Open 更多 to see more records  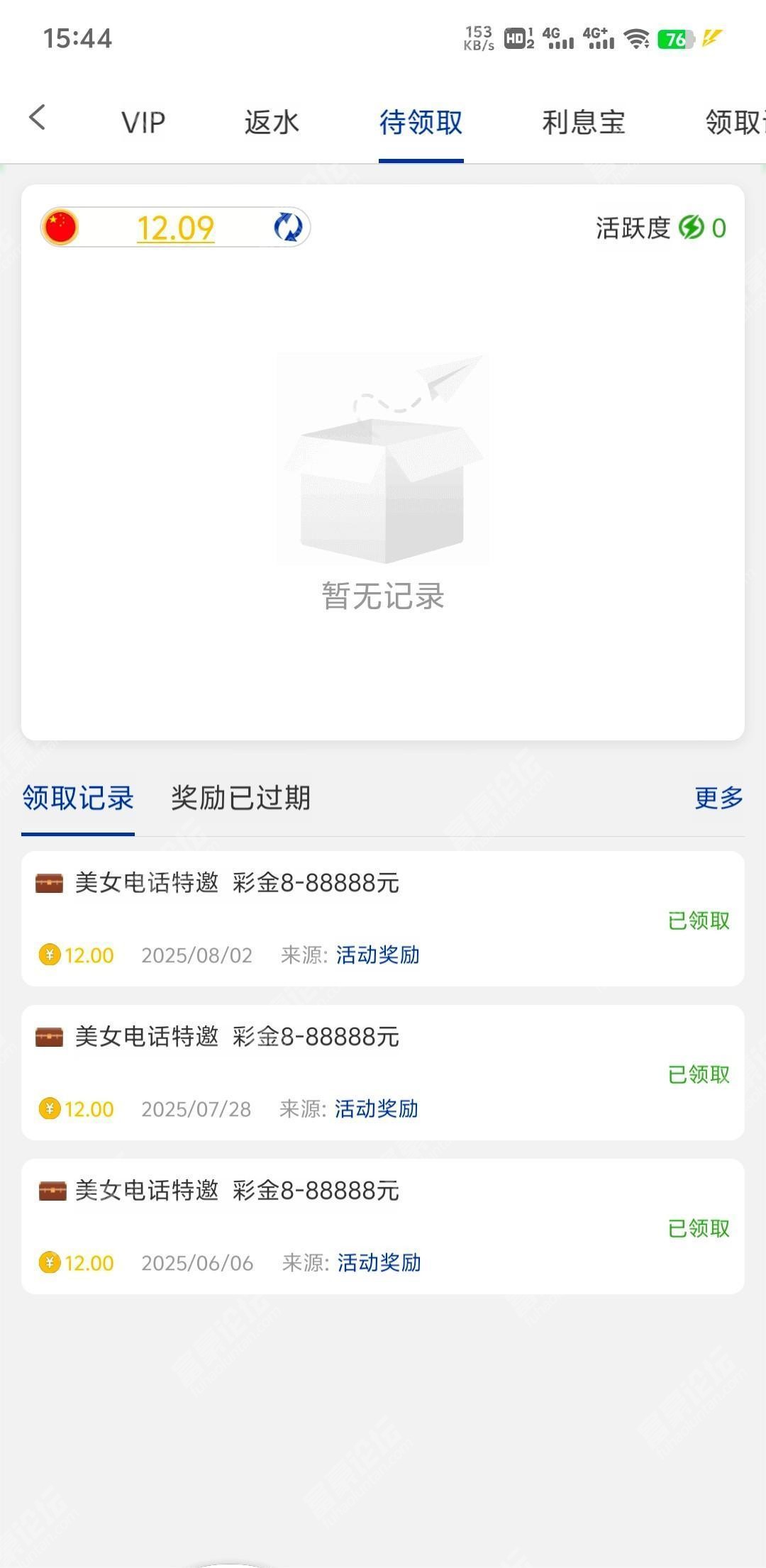(718, 798)
